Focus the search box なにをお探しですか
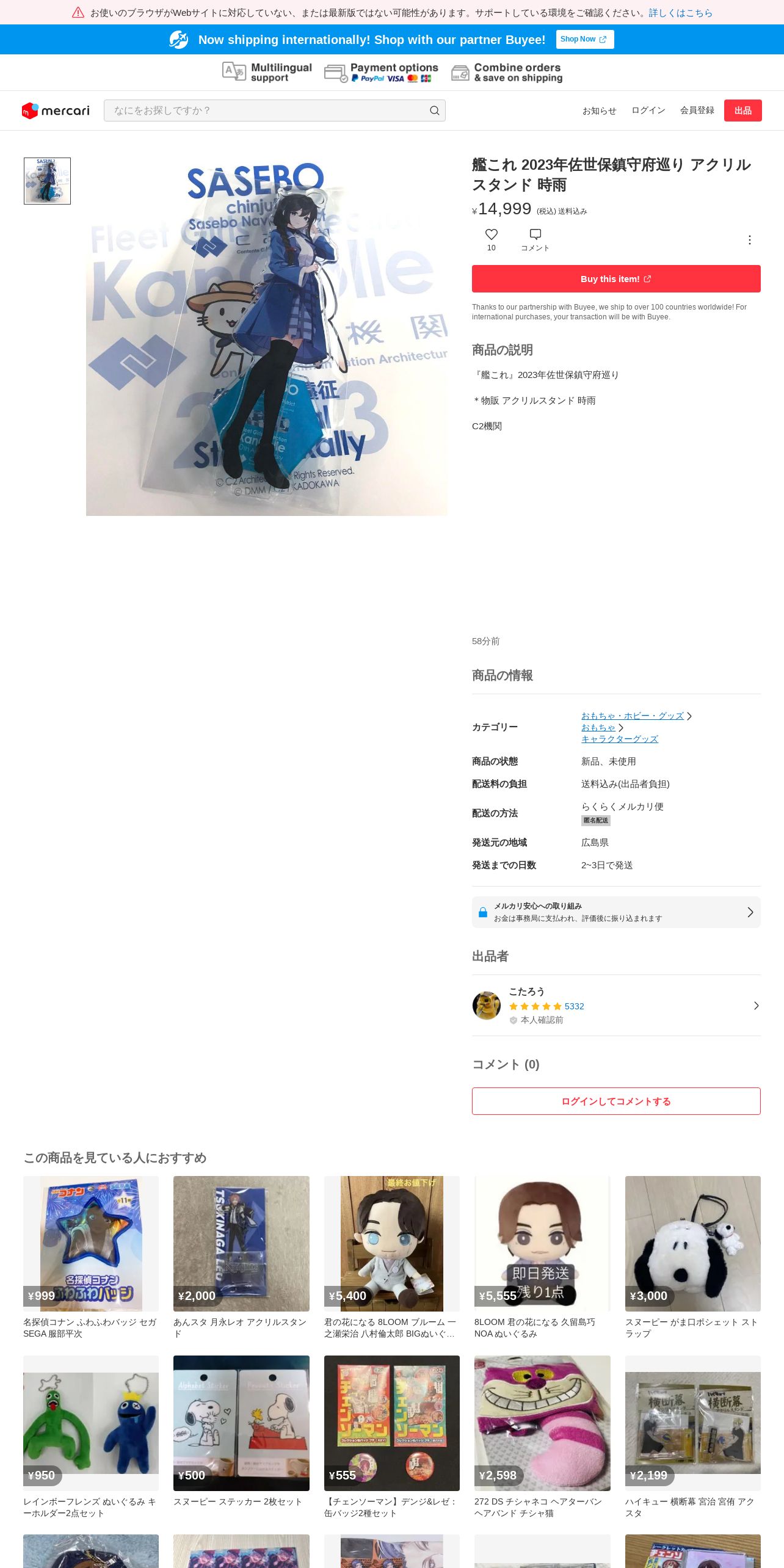This screenshot has width=784, height=1568. point(269,111)
